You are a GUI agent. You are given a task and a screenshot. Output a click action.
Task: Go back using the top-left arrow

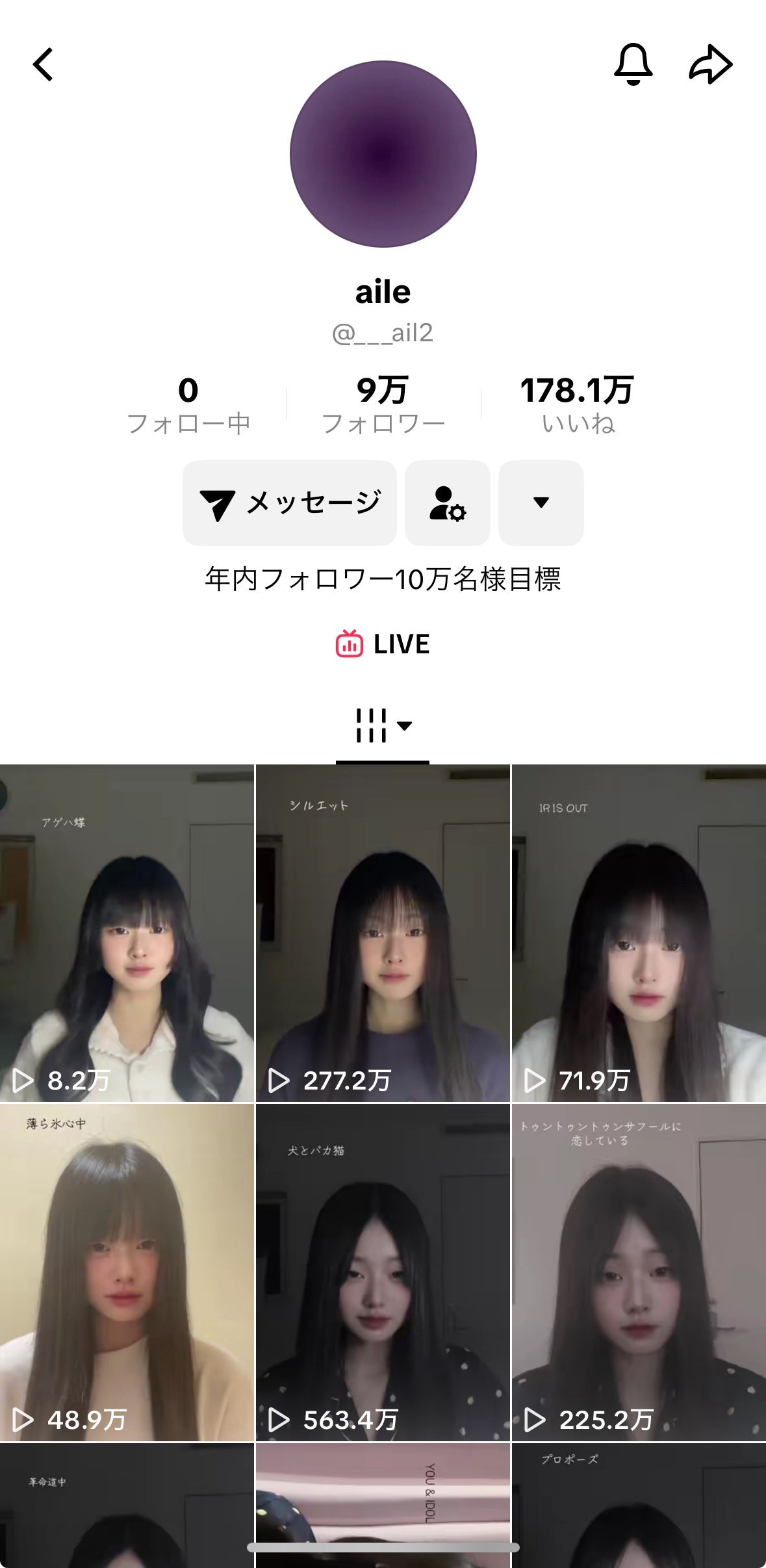[43, 64]
